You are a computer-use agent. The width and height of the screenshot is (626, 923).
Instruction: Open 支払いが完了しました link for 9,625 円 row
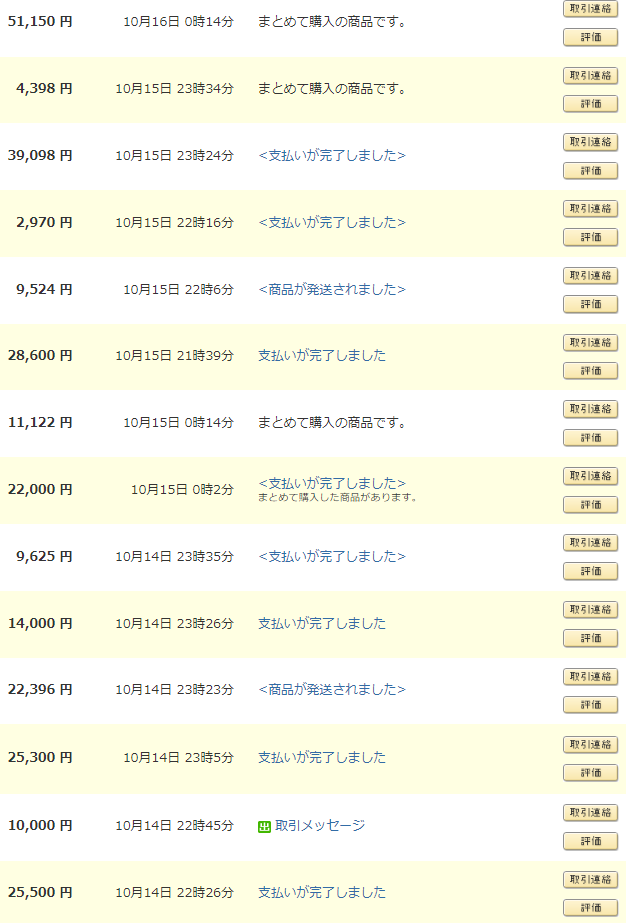332,556
